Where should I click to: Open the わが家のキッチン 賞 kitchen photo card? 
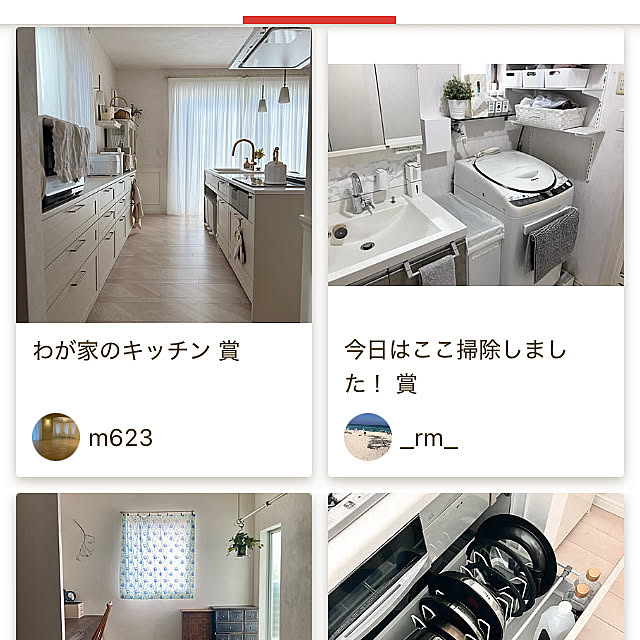pyautogui.click(x=164, y=175)
